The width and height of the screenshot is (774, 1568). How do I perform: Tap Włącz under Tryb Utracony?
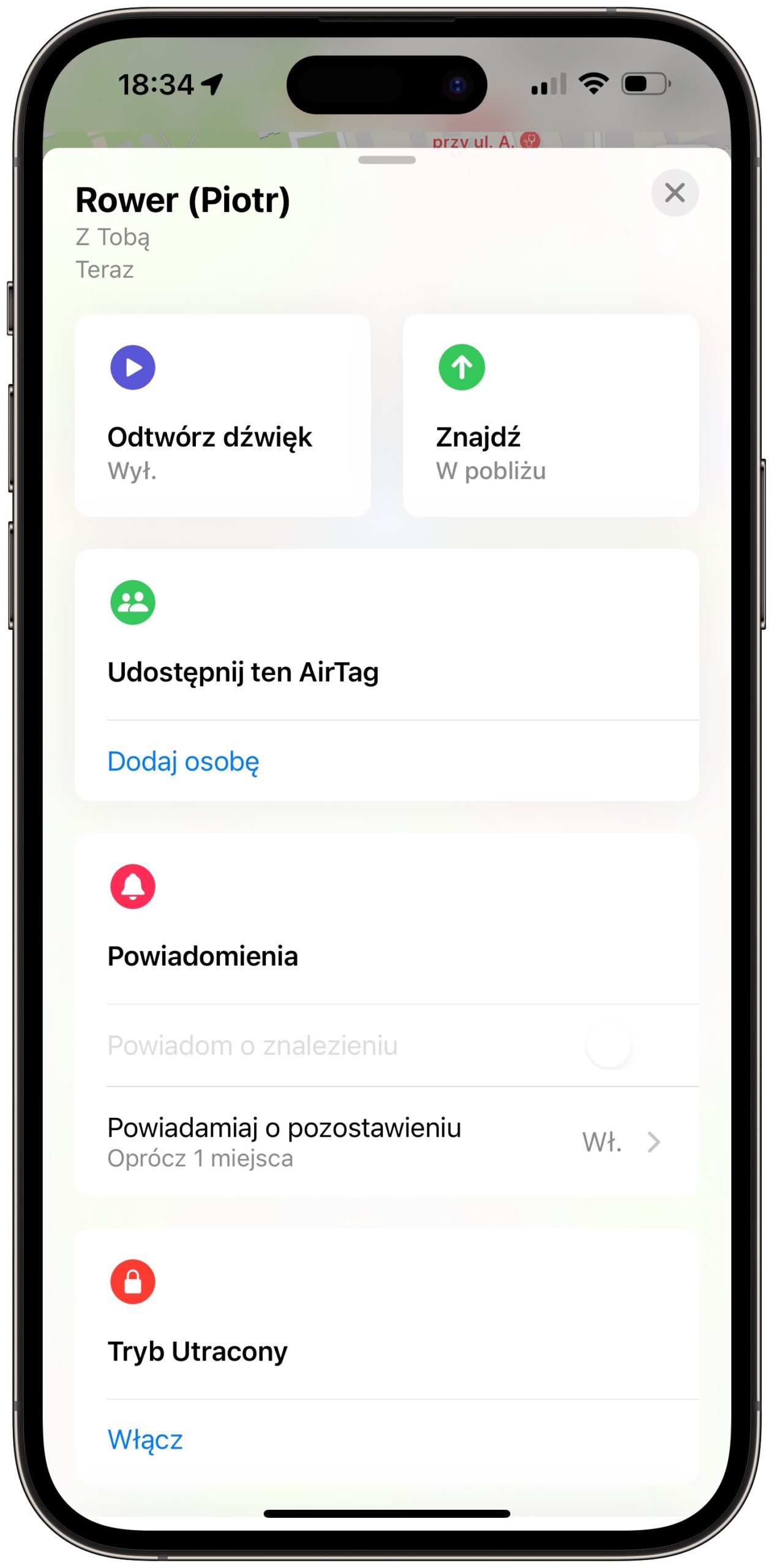point(145,1439)
